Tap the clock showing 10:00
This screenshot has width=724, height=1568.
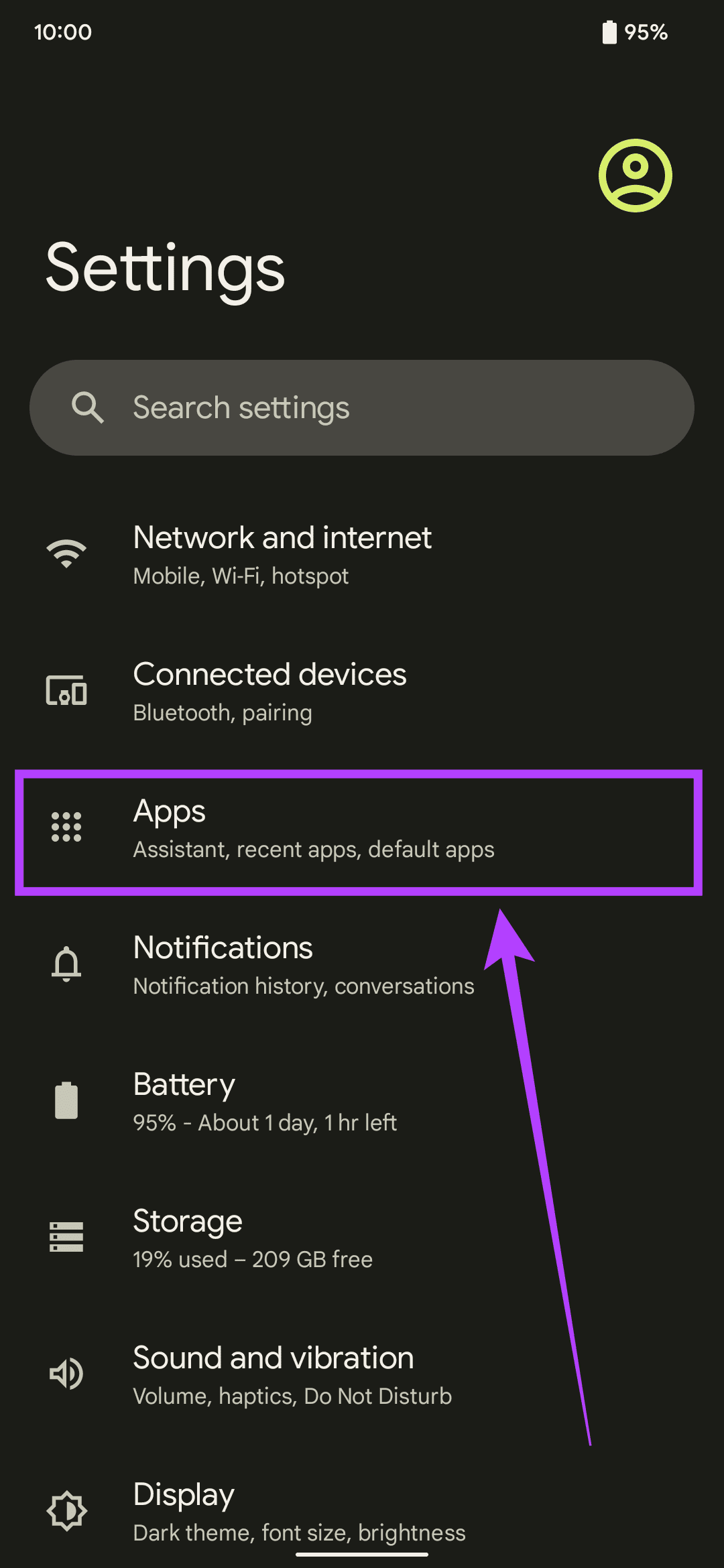(x=64, y=31)
